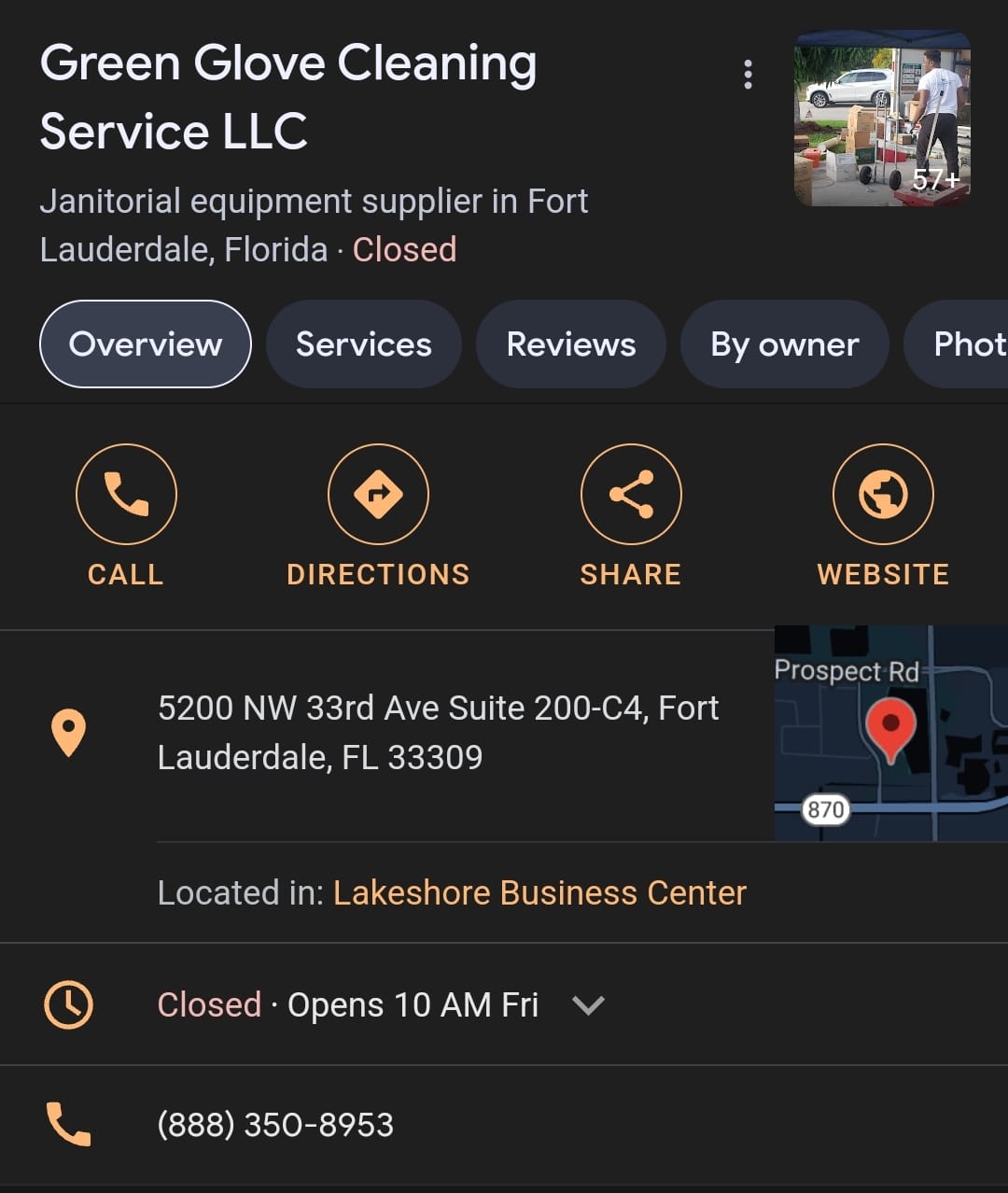Open the Prospect Rd map preview
Viewport: 1008px width, 1193px height.
pos(890,733)
